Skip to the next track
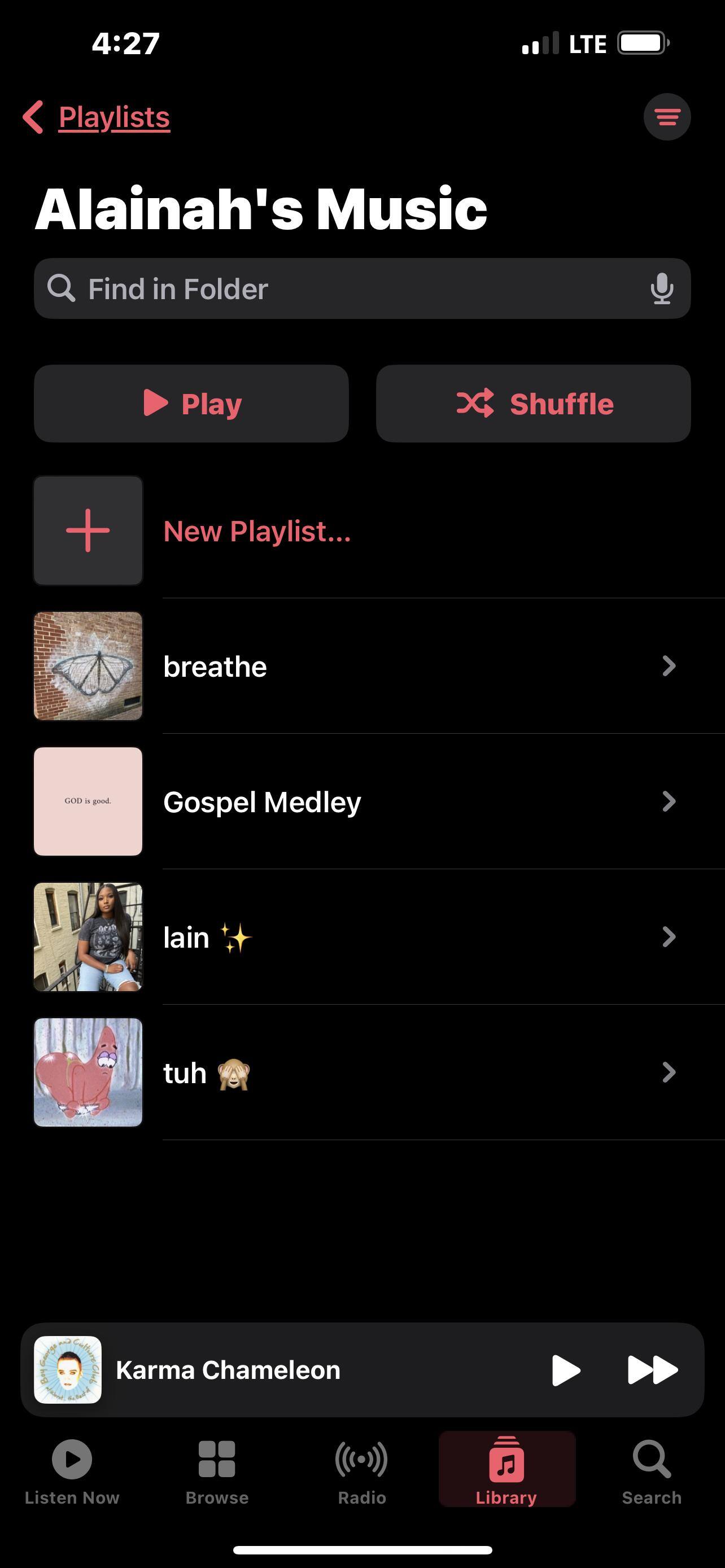Screen dimensions: 725x1568 point(652,1370)
